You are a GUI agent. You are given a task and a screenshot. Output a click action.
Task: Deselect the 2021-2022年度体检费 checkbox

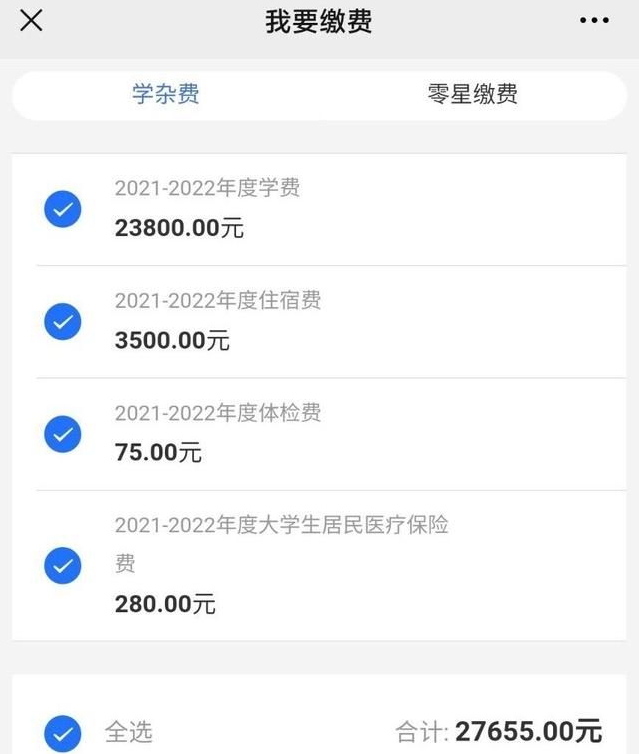(x=62, y=434)
